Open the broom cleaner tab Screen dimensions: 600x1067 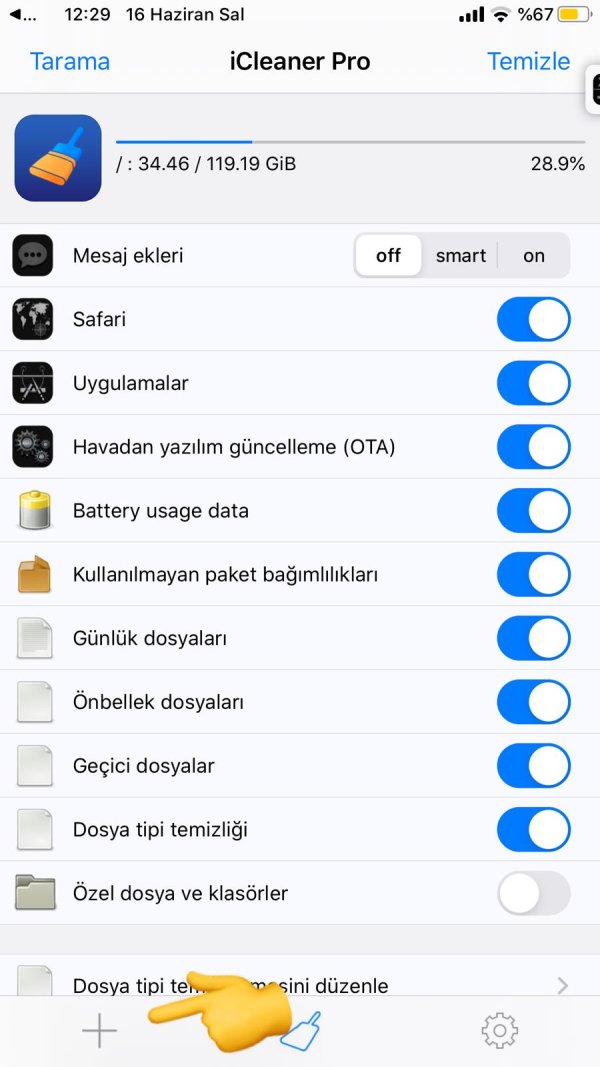click(x=301, y=1031)
